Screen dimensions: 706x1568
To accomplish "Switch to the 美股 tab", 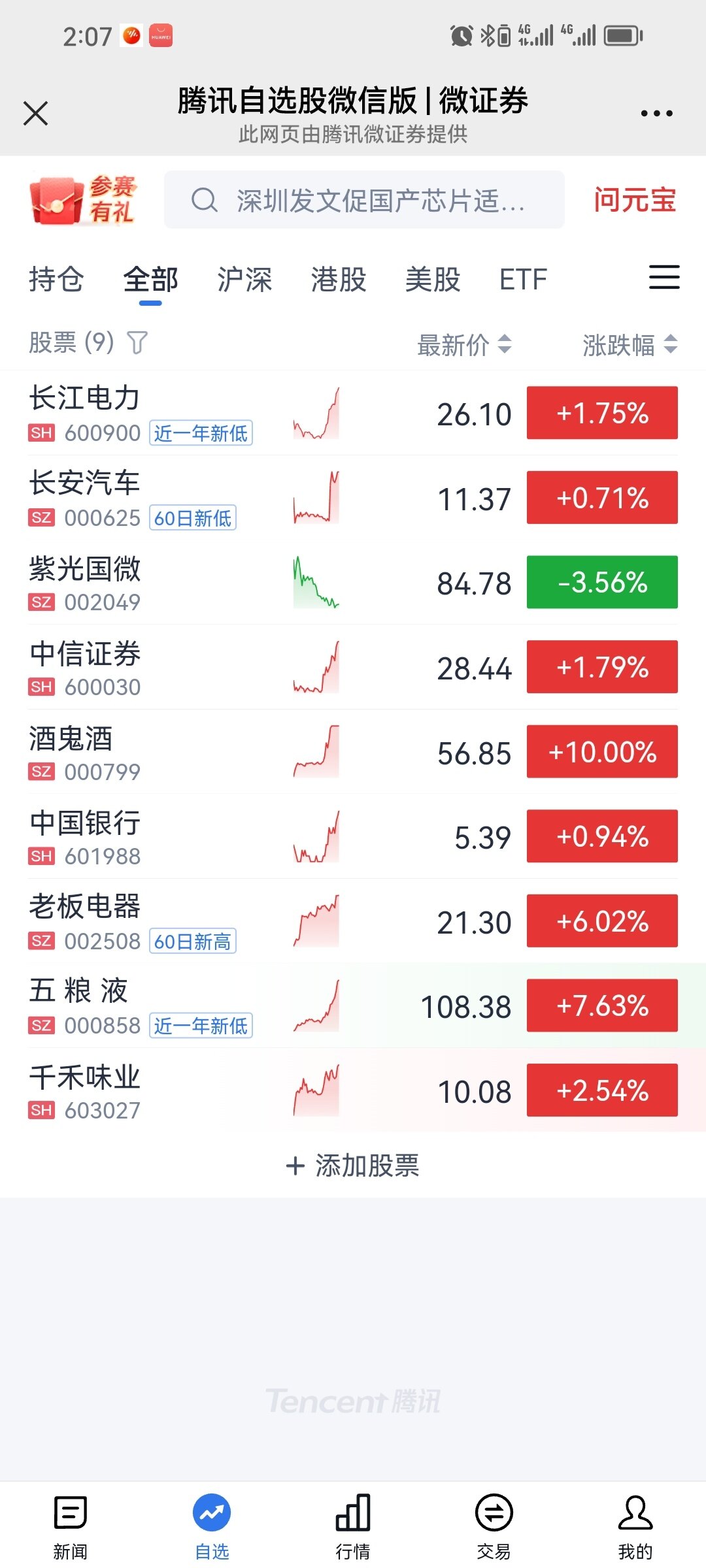I will [433, 280].
